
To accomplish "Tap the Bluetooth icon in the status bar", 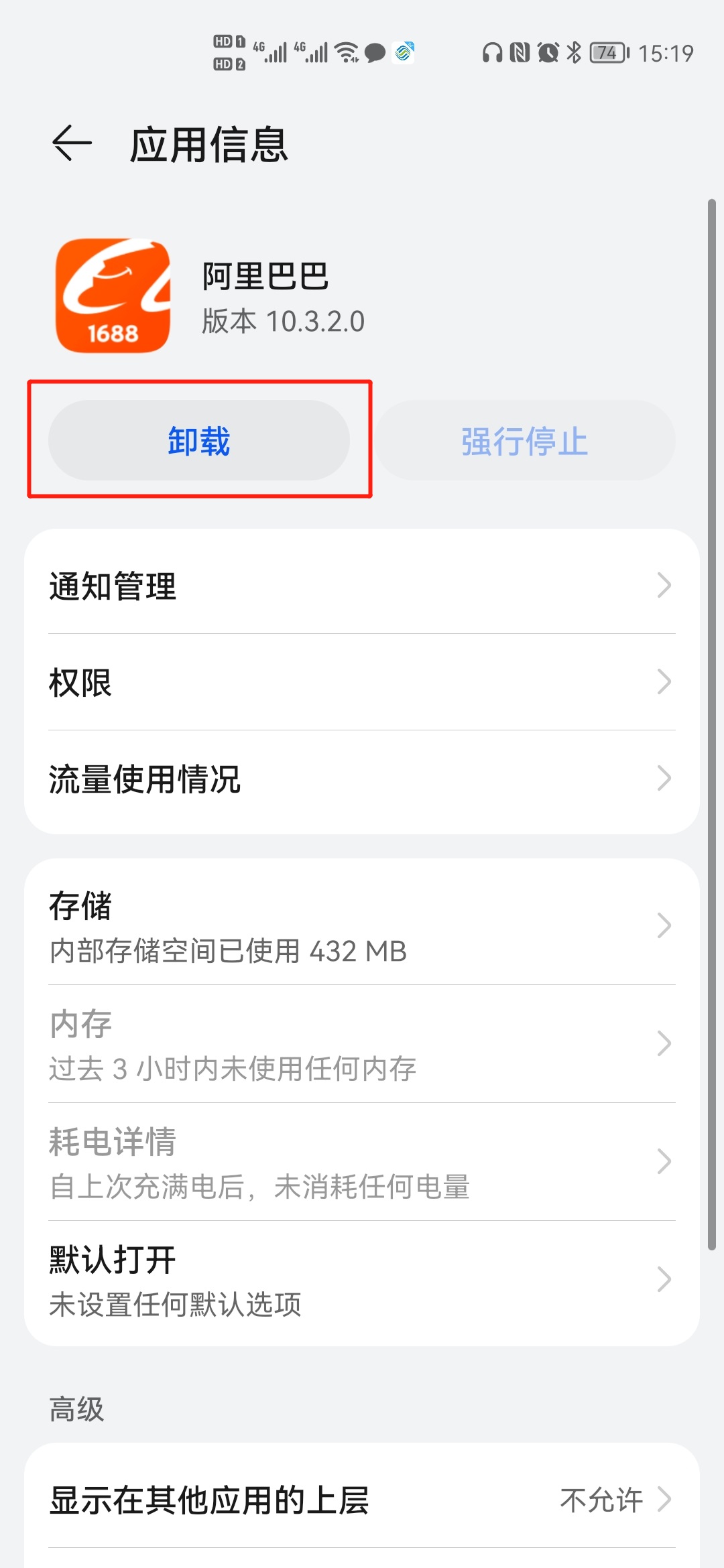I will [x=574, y=52].
